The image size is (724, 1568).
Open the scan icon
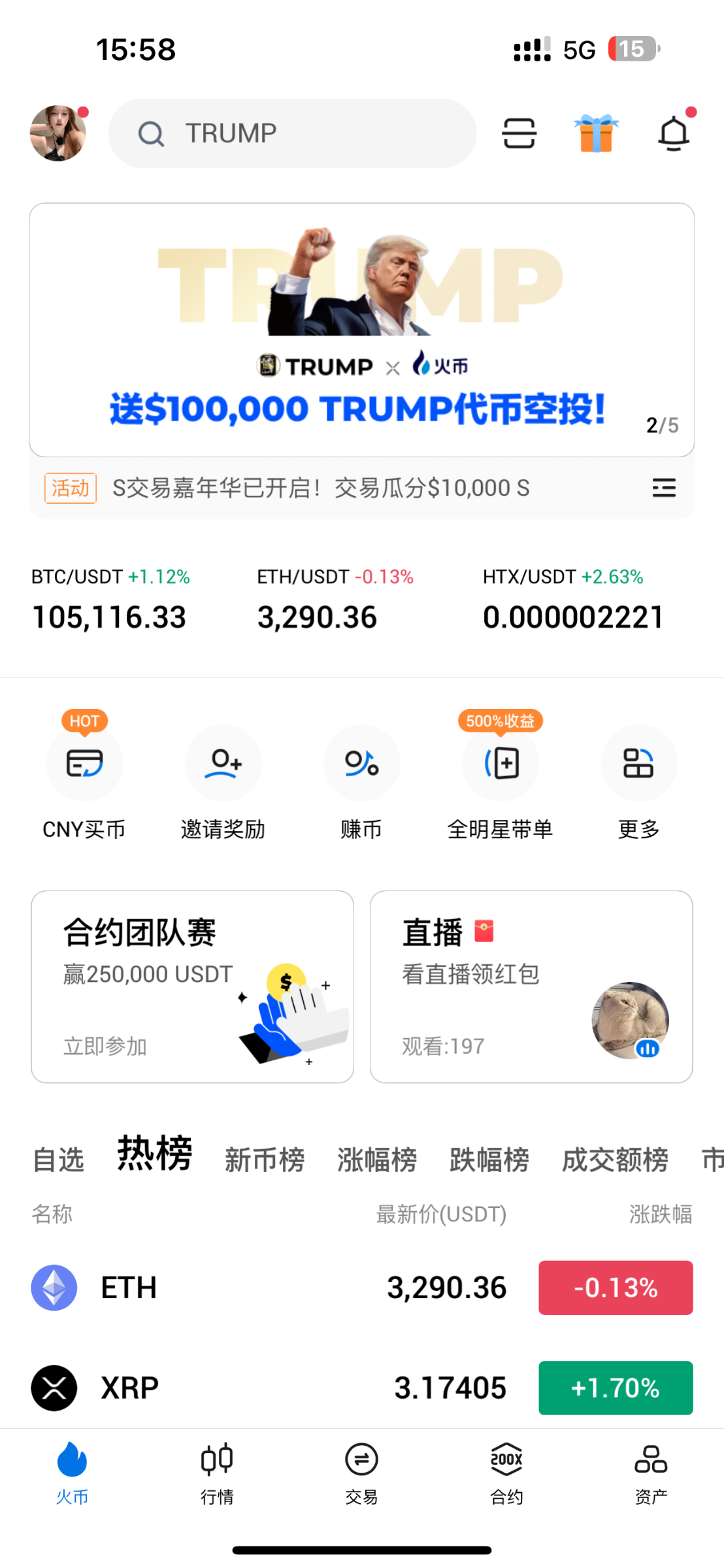pos(519,133)
